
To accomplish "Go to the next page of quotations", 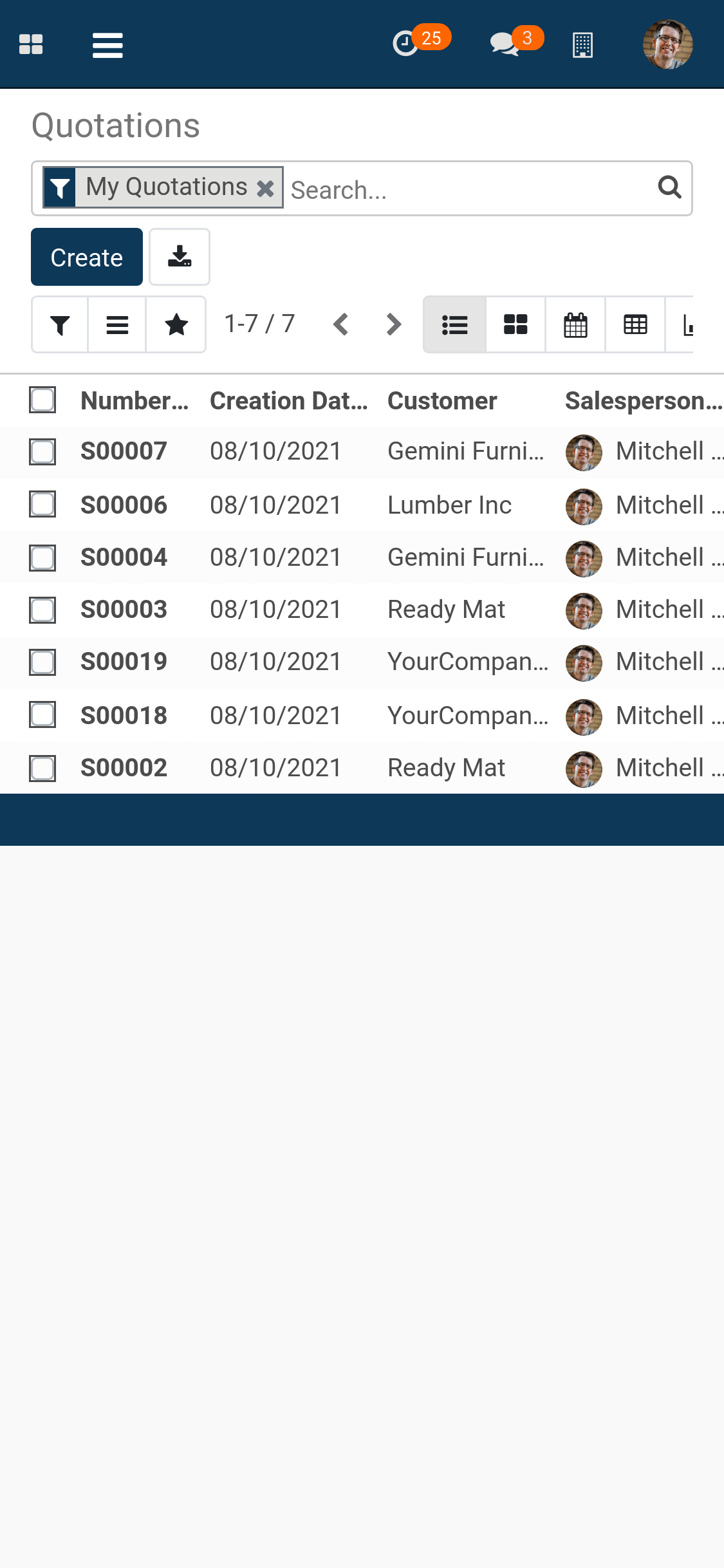I will pyautogui.click(x=393, y=324).
